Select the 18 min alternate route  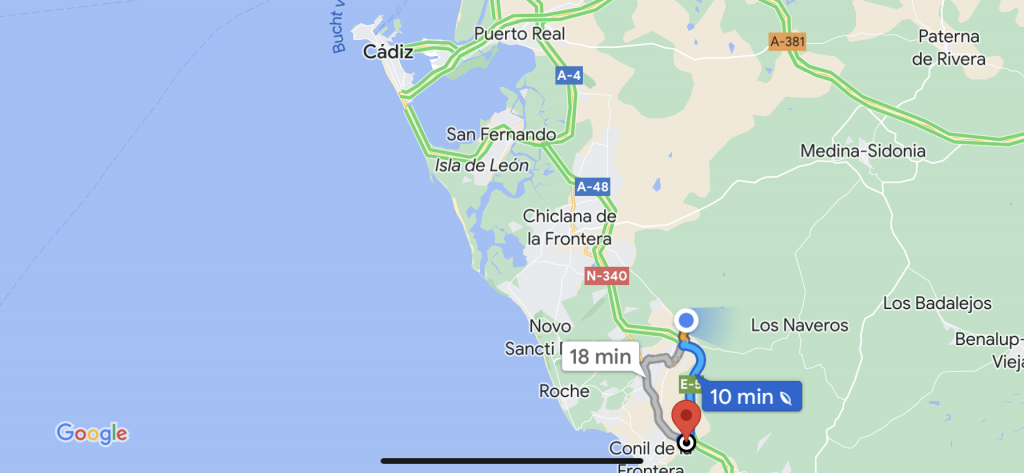coord(600,356)
